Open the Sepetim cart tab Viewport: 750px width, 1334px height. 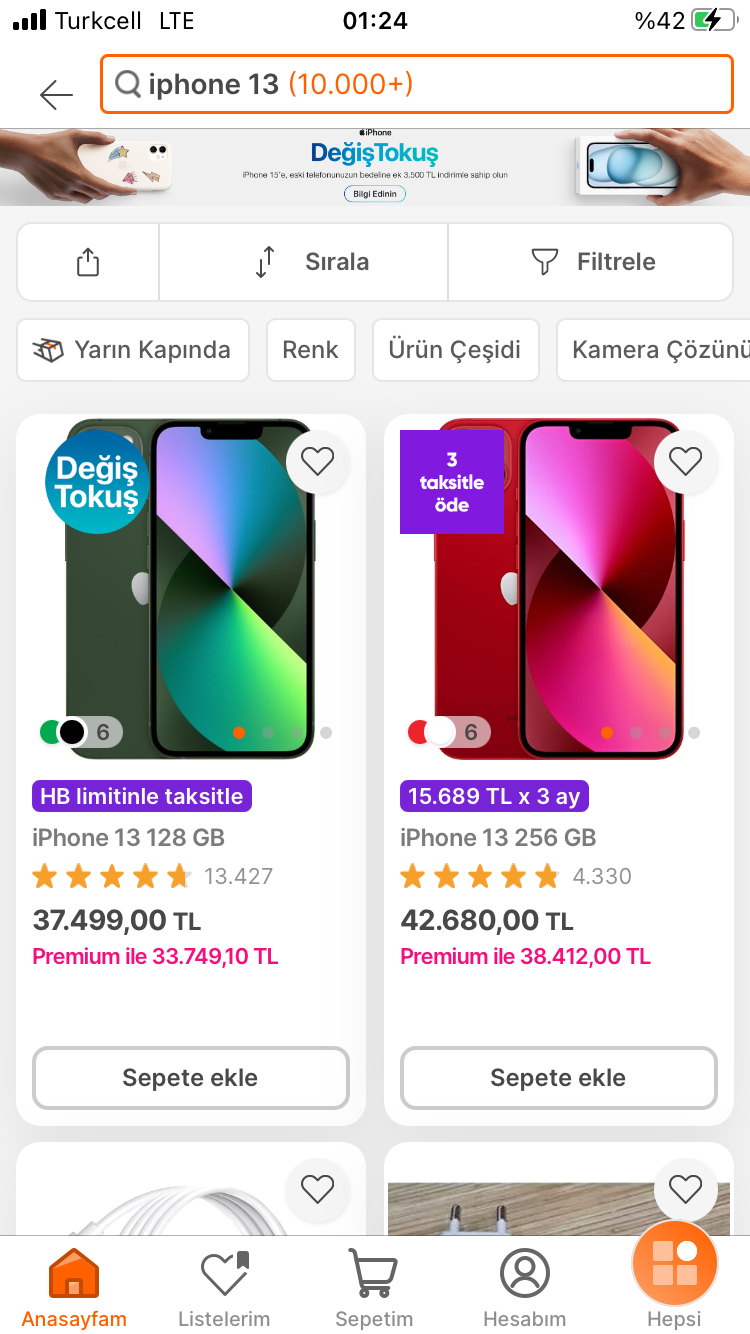click(374, 1287)
